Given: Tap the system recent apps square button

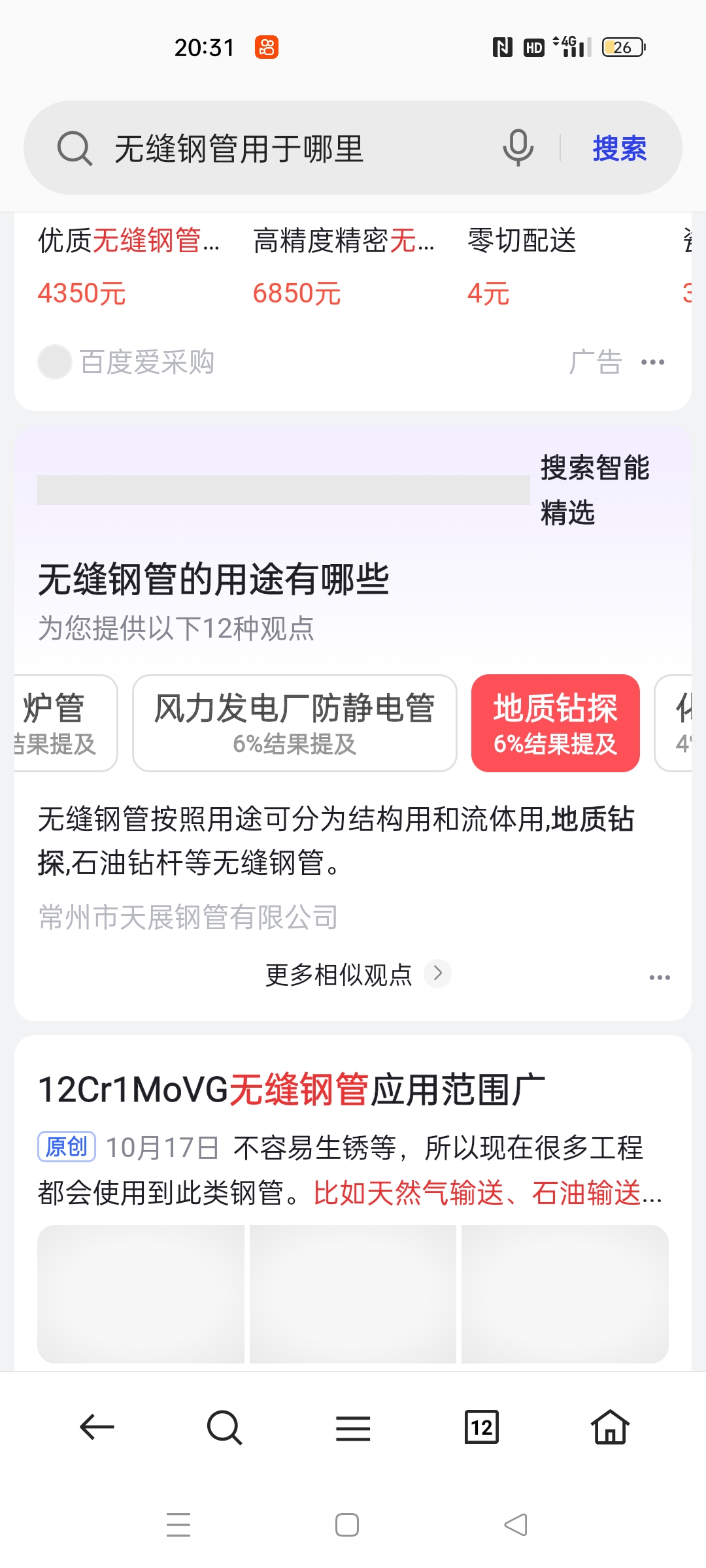Looking at the screenshot, I should [x=347, y=1525].
